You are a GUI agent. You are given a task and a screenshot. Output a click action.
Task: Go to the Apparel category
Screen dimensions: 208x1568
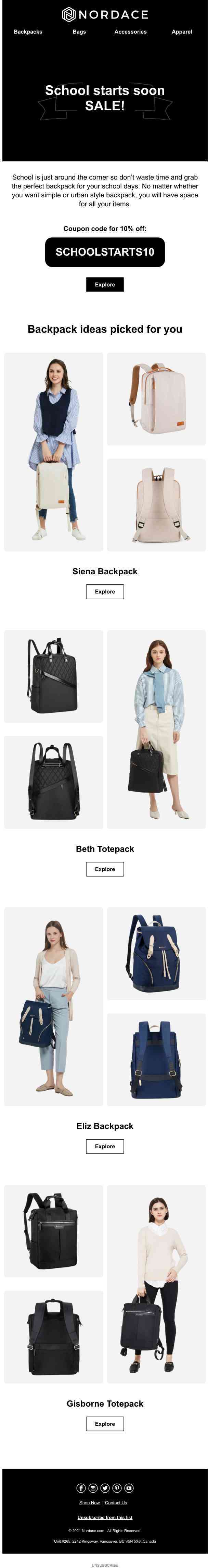(181, 32)
